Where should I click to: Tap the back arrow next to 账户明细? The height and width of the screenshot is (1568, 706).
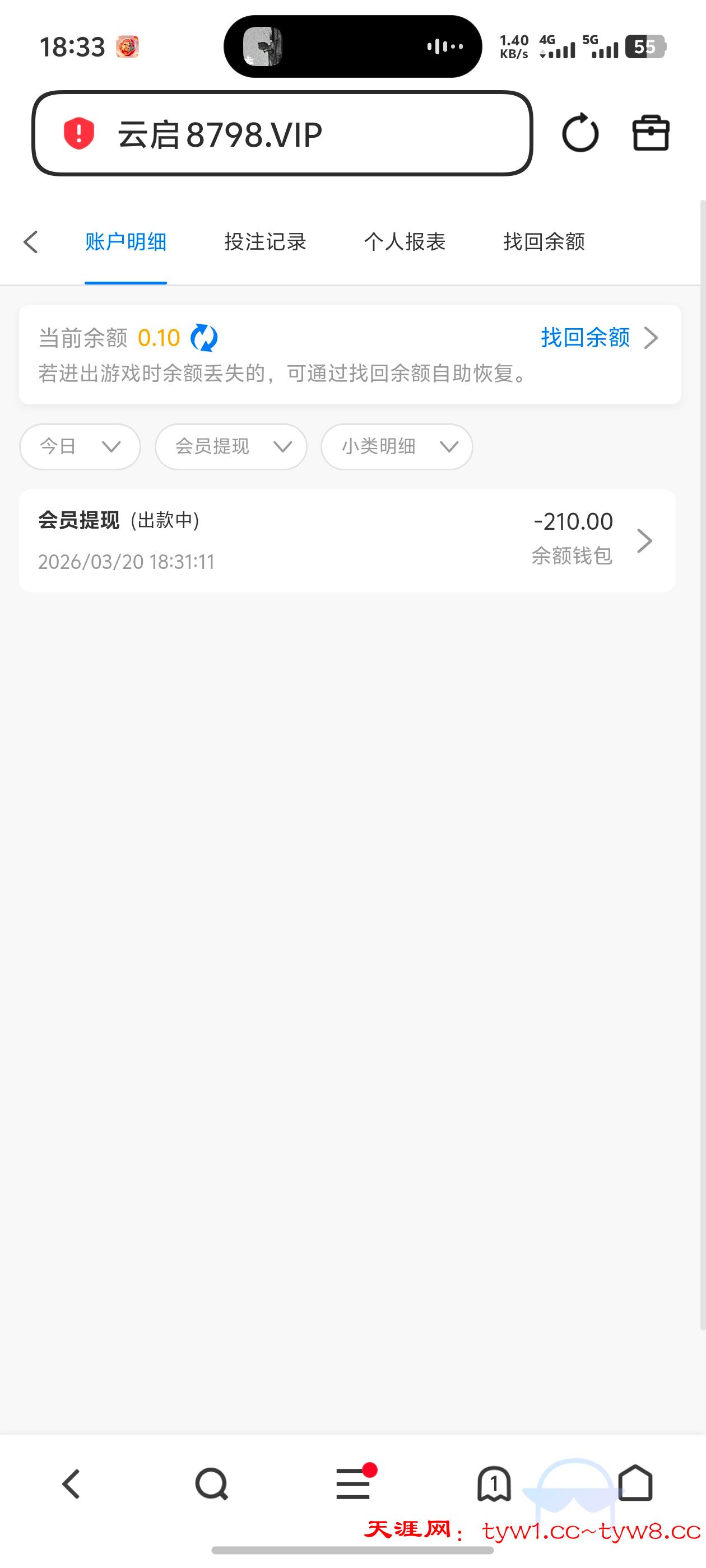click(30, 242)
